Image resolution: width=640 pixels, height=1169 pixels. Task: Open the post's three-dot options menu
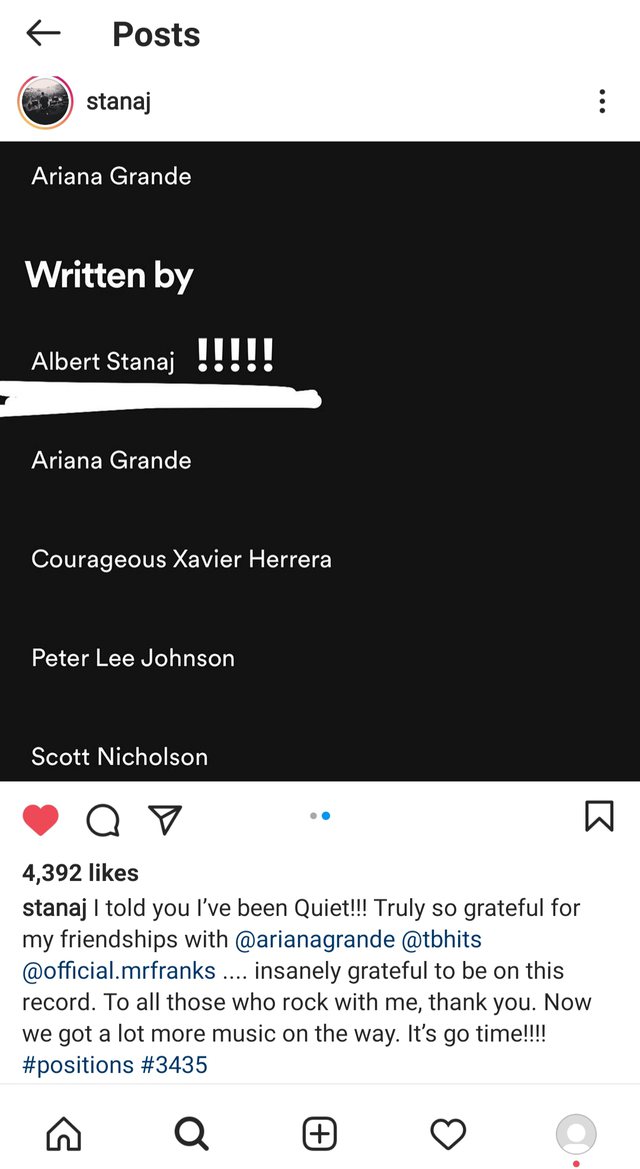point(601,101)
